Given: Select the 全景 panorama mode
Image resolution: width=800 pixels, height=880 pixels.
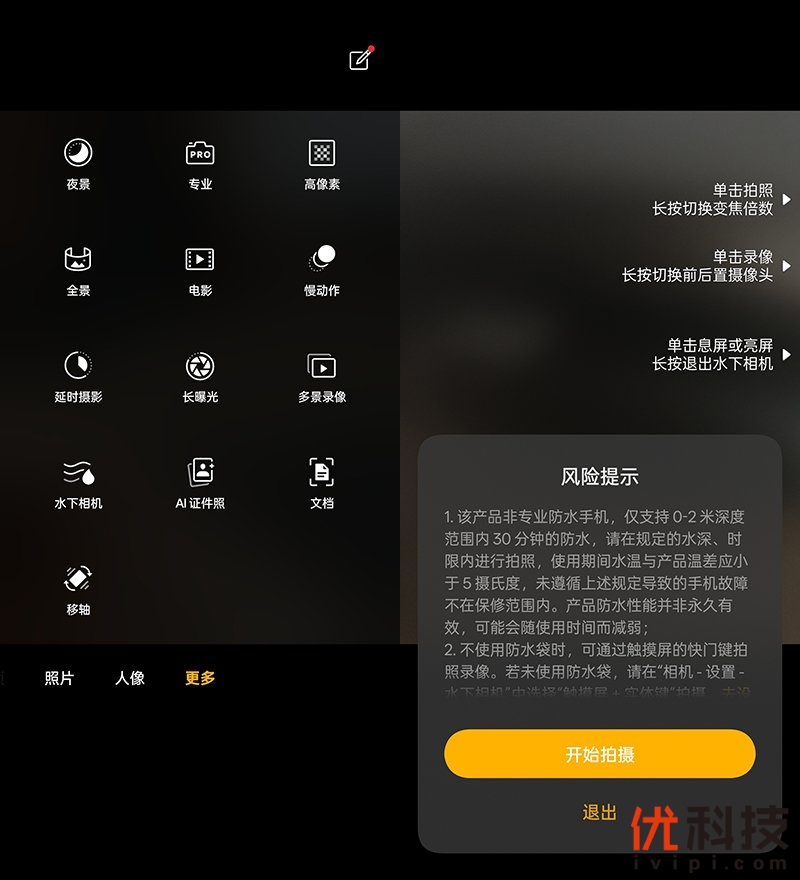Looking at the screenshot, I should 78,269.
